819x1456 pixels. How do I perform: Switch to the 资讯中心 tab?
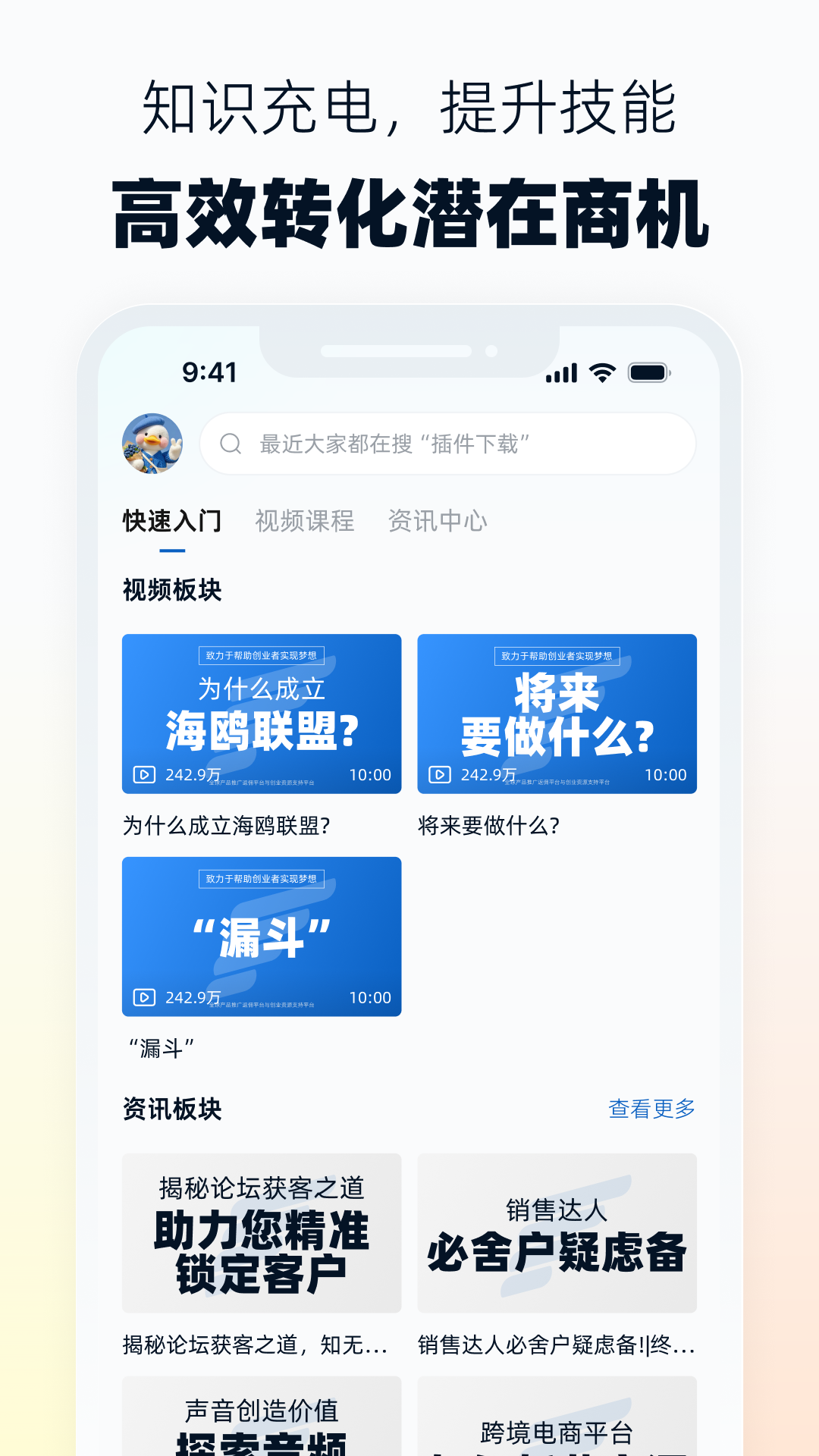click(x=438, y=521)
